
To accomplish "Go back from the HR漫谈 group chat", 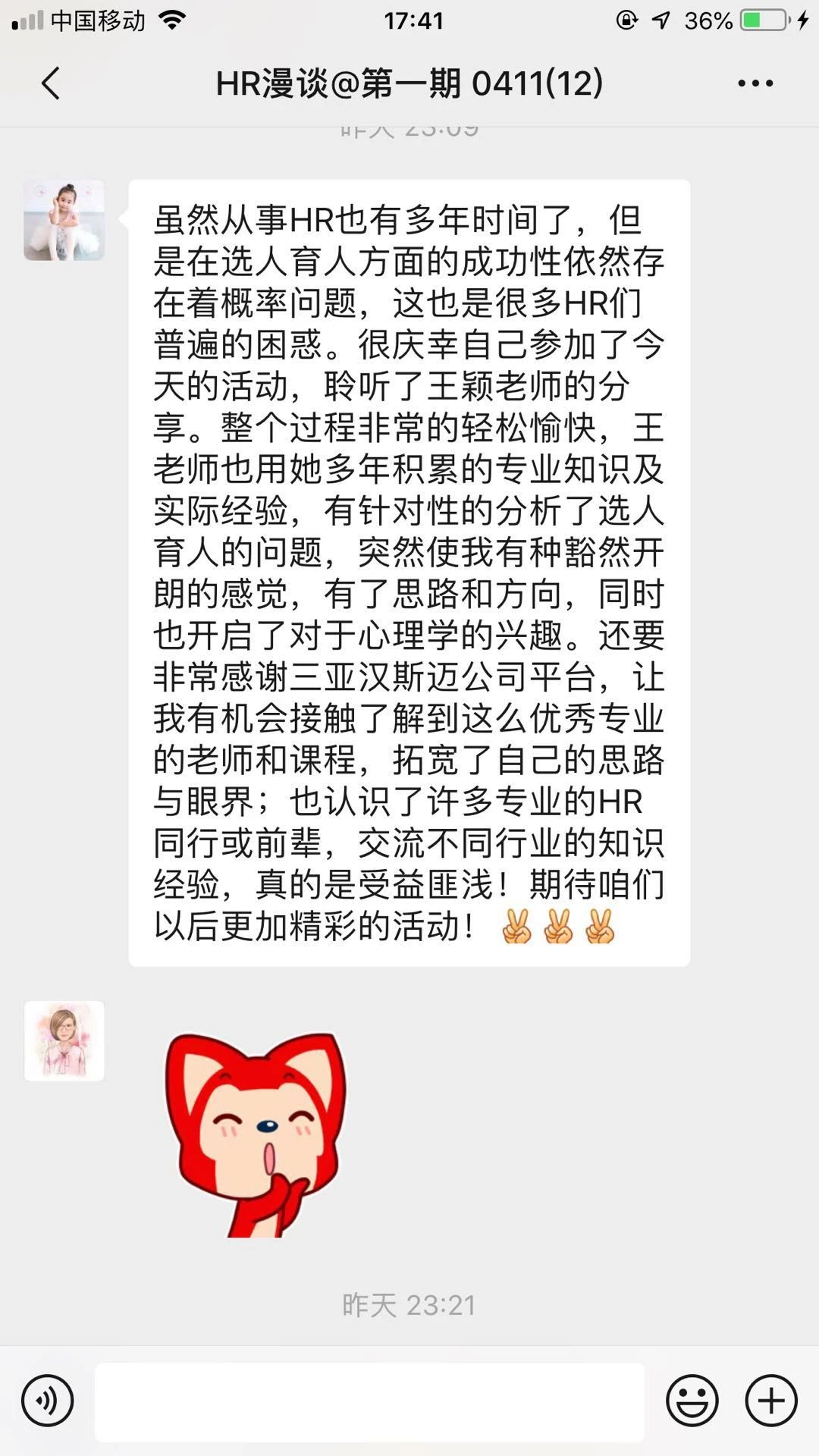I will point(51,83).
